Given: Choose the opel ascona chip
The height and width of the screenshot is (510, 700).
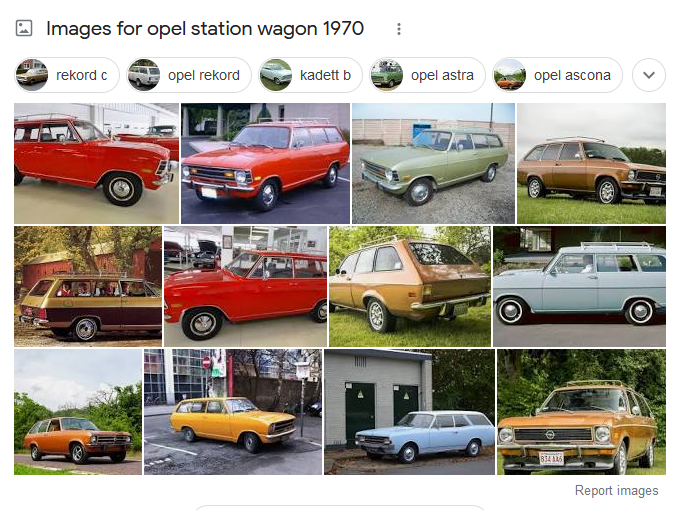Looking at the screenshot, I should coord(558,75).
